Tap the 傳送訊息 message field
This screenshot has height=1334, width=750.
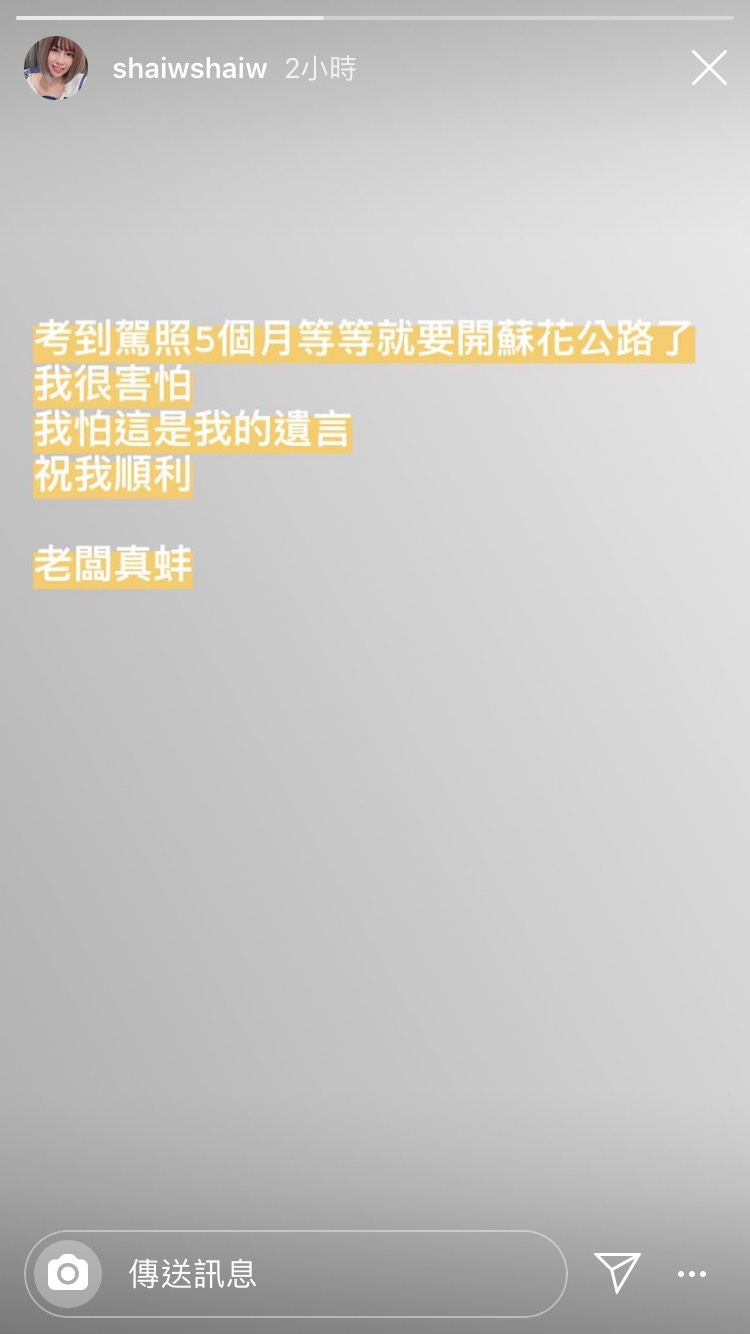point(330,1273)
